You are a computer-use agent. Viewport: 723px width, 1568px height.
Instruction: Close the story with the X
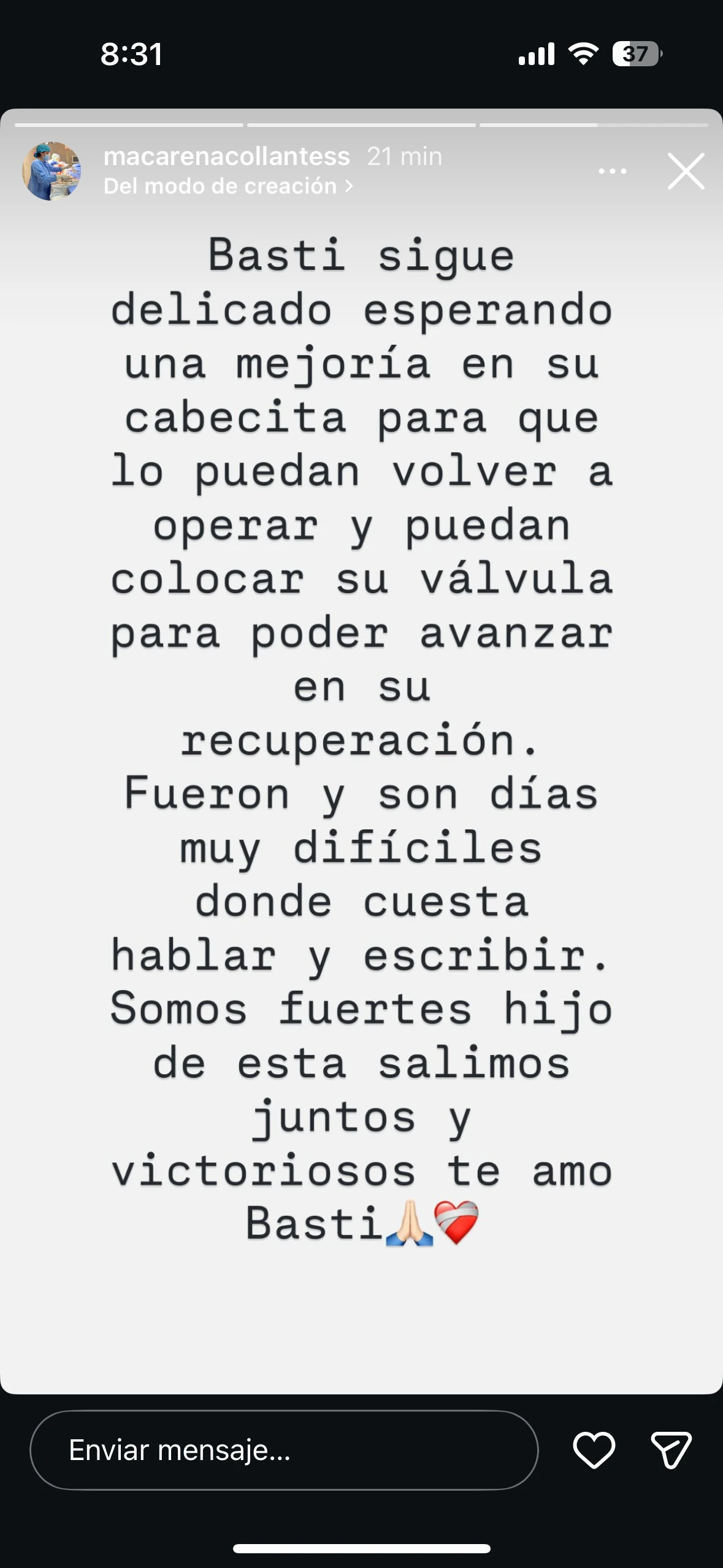[686, 171]
